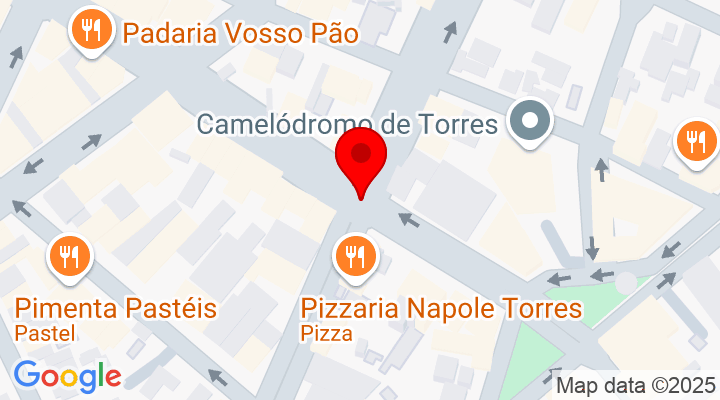
Task: Open the Google logo link
Action: 67,376
